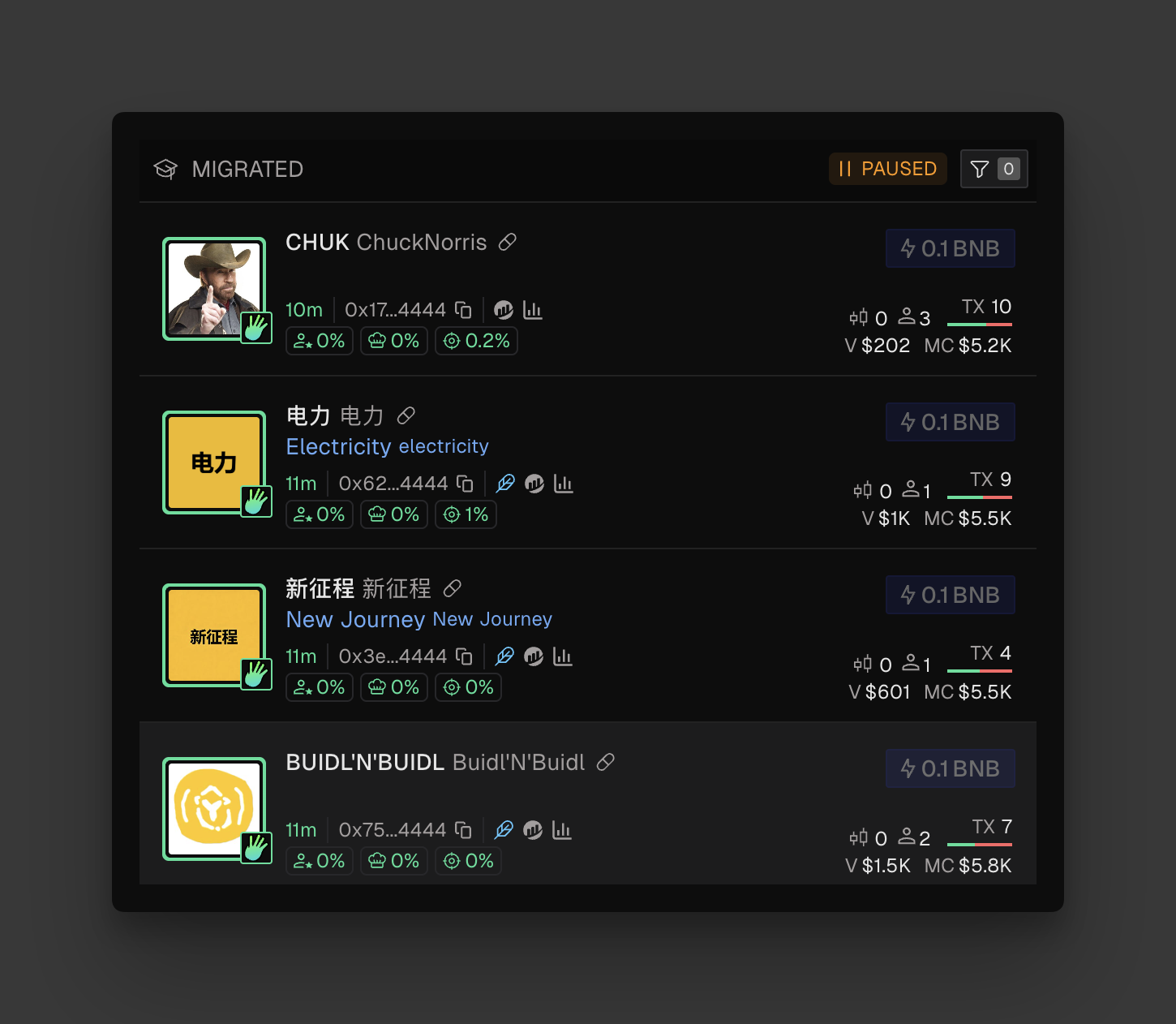This screenshot has width=1176, height=1024.
Task: Open the filter button in the header
Action: point(994,169)
